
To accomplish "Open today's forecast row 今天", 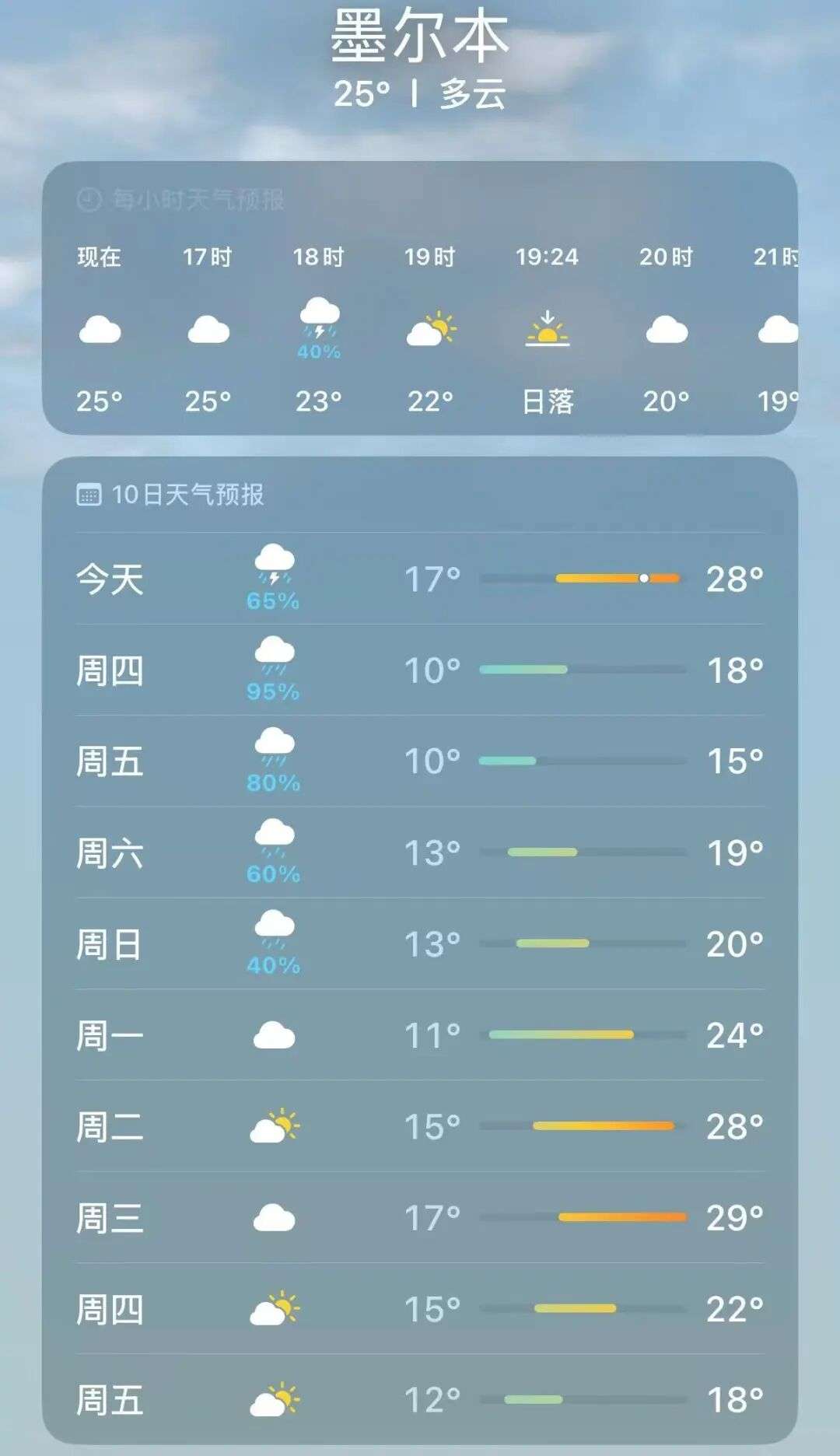I will coord(420,579).
